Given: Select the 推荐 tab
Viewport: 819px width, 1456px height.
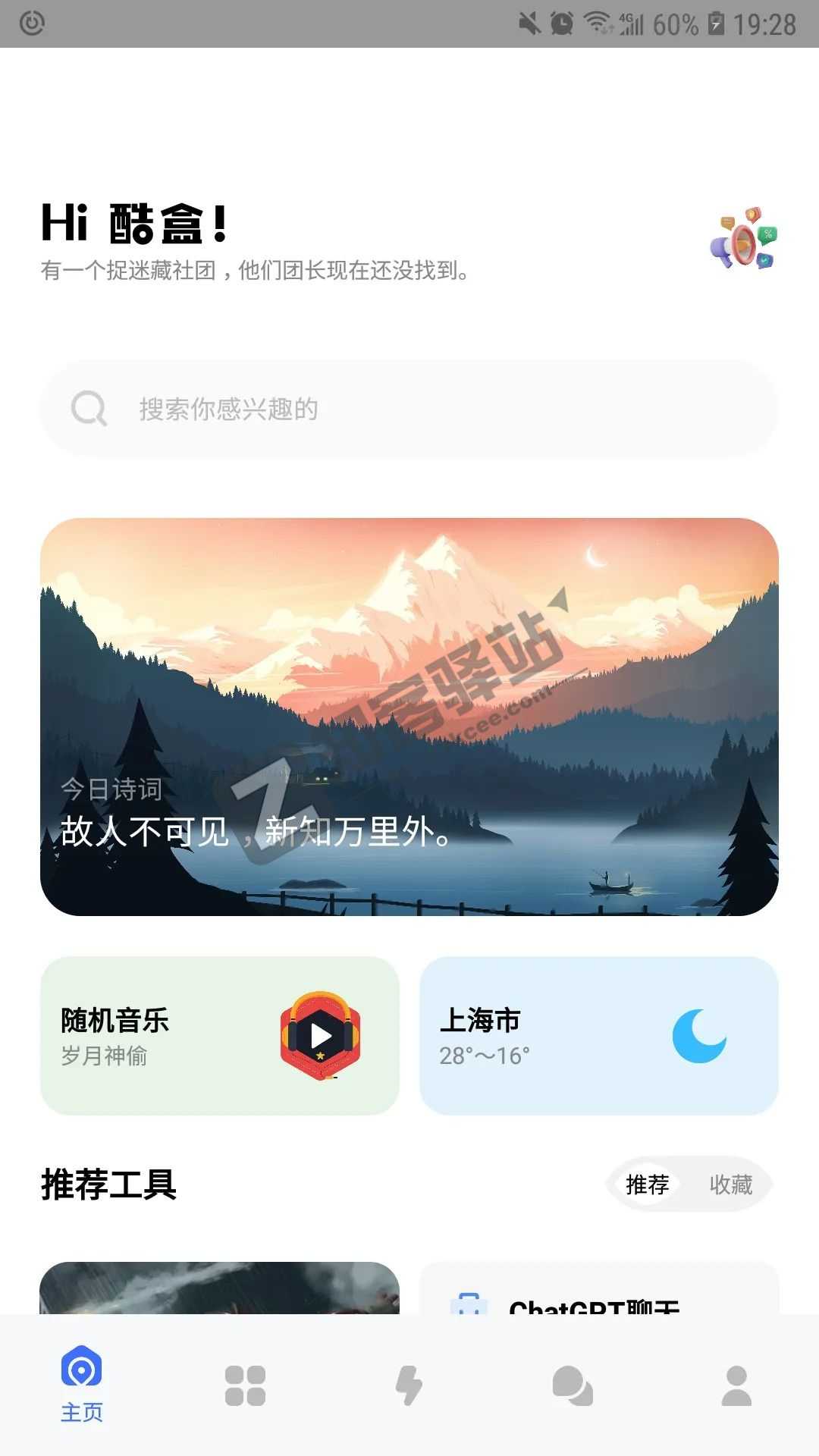Looking at the screenshot, I should pos(647,1183).
